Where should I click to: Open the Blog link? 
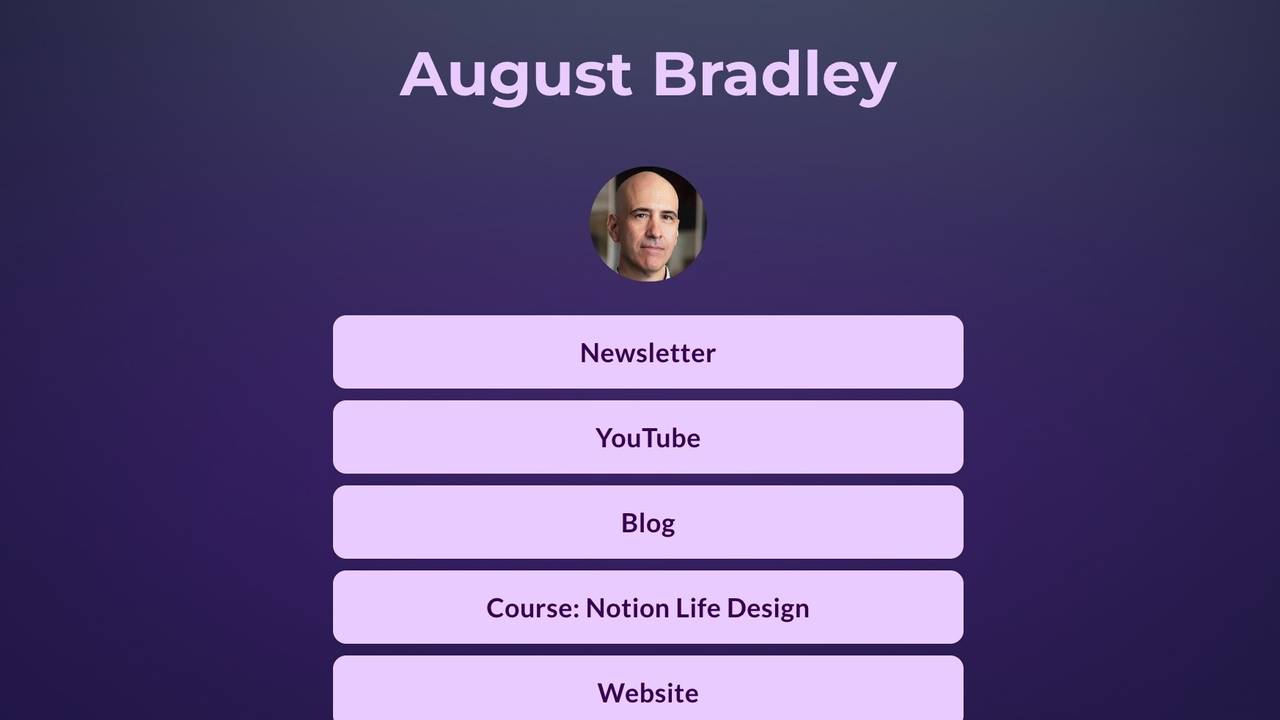[647, 522]
